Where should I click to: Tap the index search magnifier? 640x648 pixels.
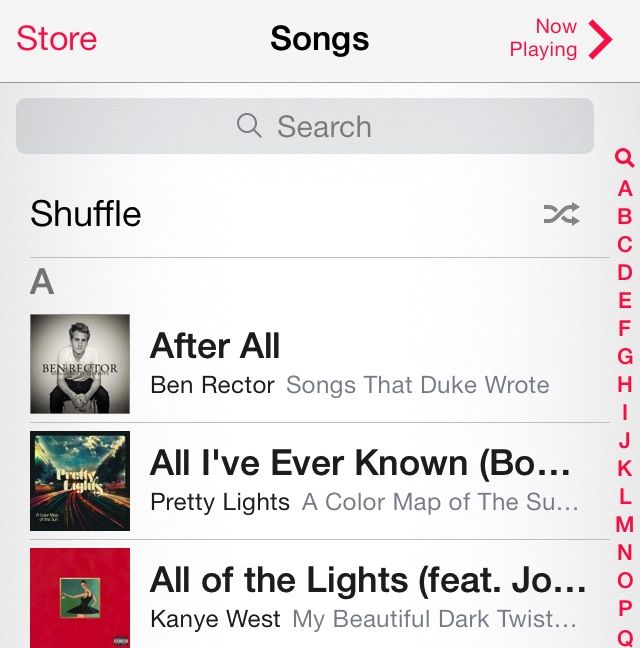(625, 158)
